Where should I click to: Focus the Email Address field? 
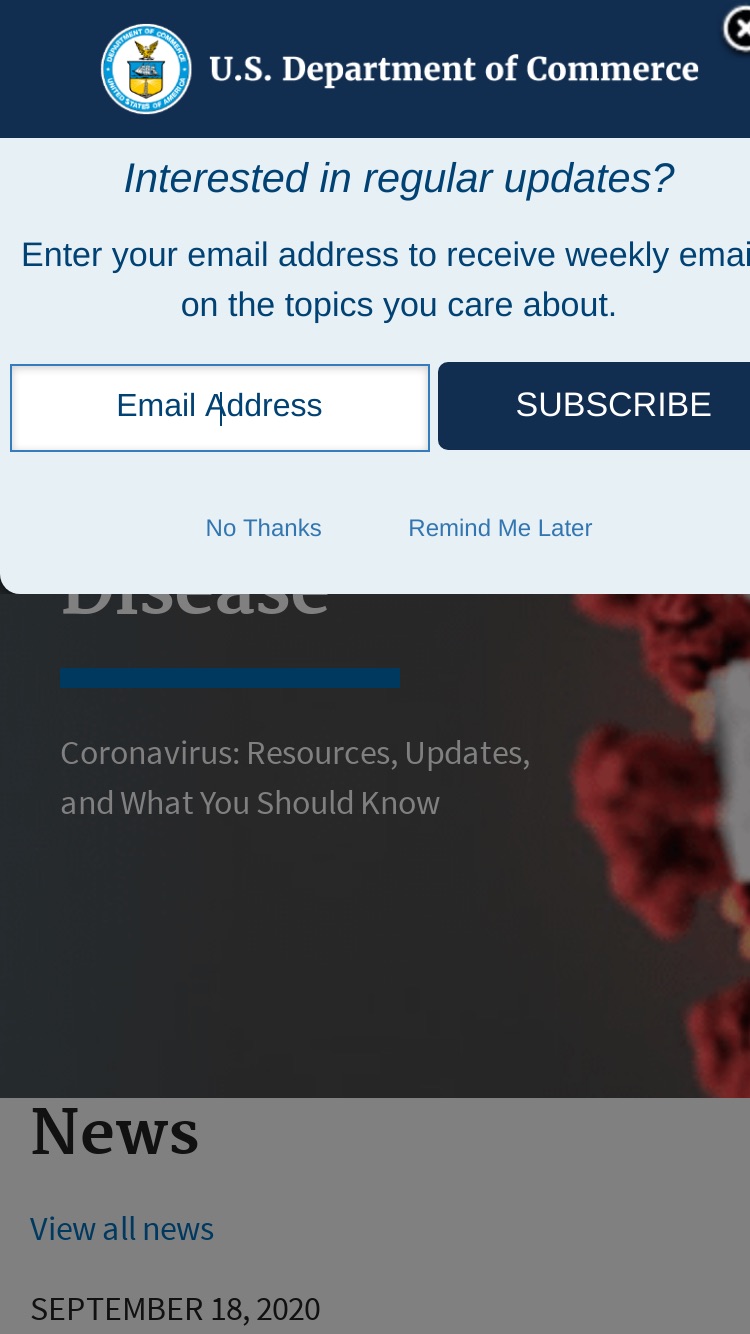[x=220, y=407]
